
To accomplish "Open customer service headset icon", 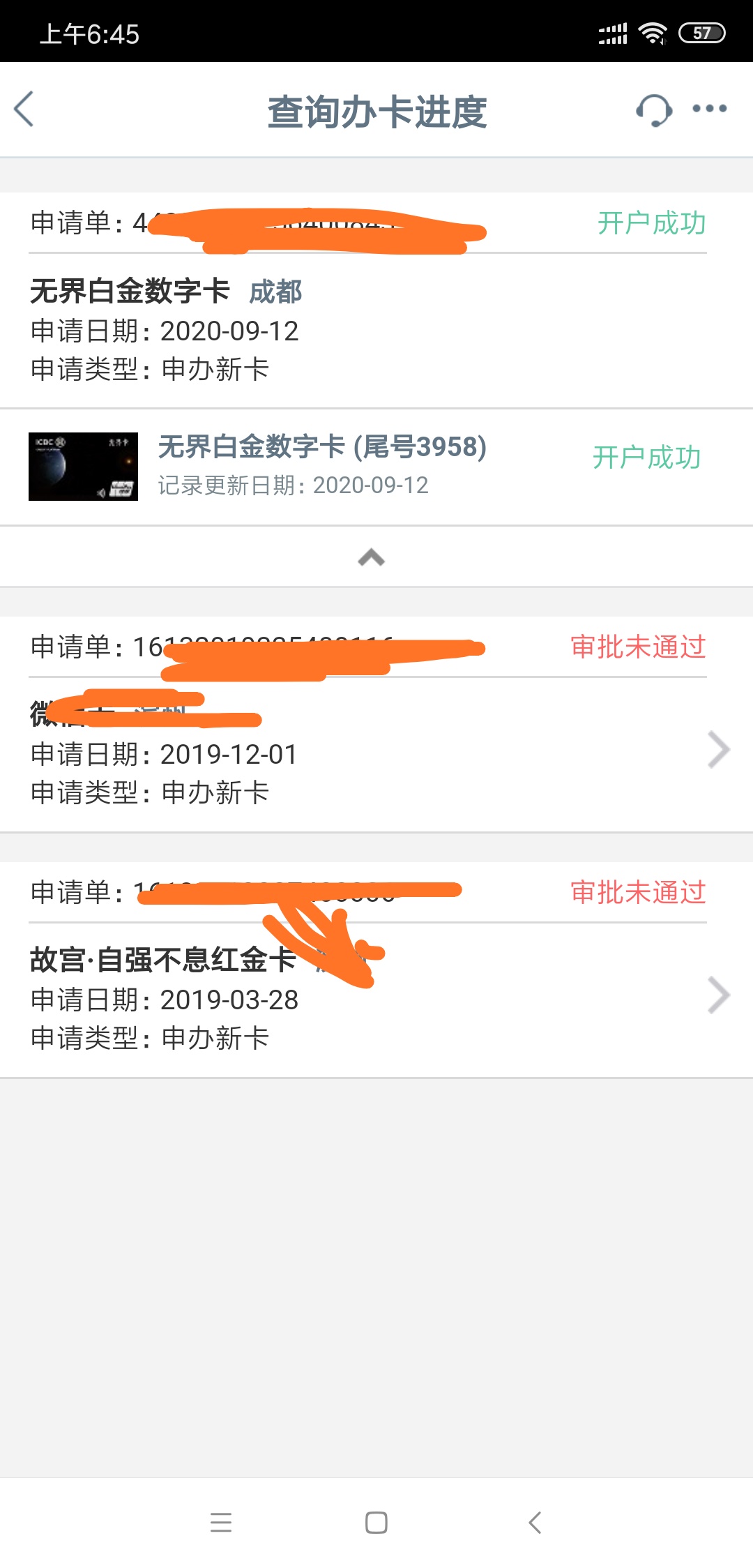I will click(x=653, y=110).
